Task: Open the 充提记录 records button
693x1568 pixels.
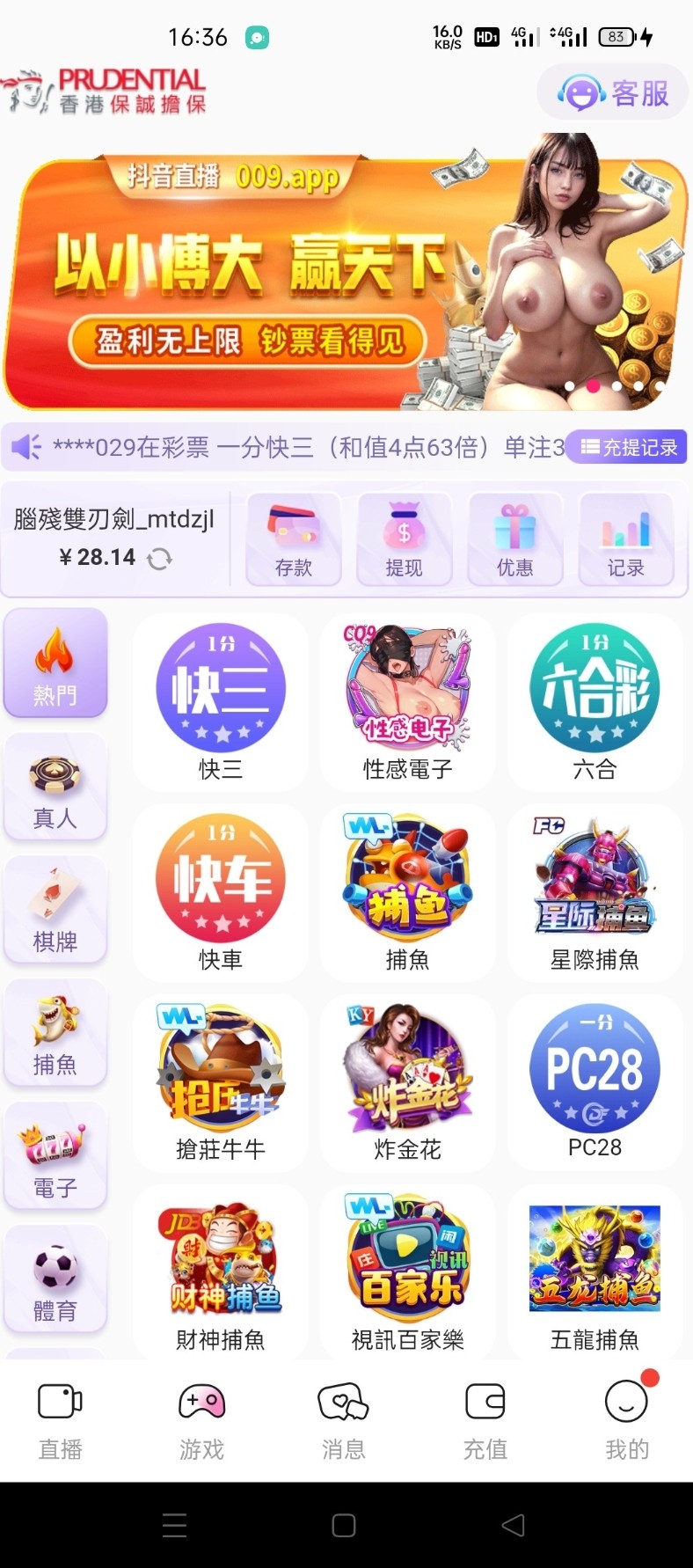Action: tap(627, 447)
